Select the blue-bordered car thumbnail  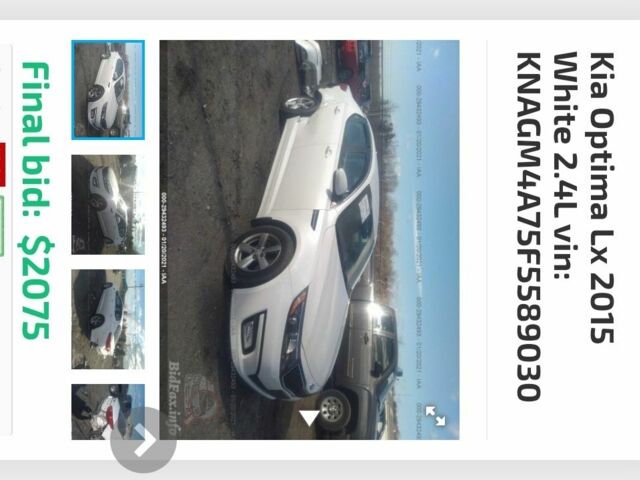click(x=108, y=89)
